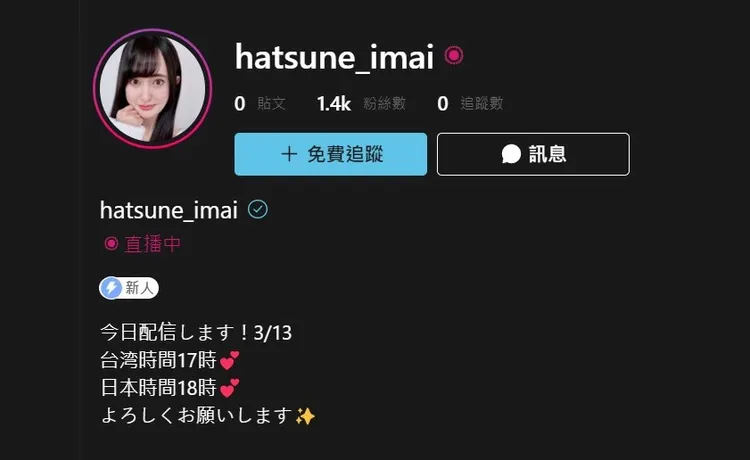Open hatsune_imai's live profile picture
750x460 pixels.
coord(152,89)
